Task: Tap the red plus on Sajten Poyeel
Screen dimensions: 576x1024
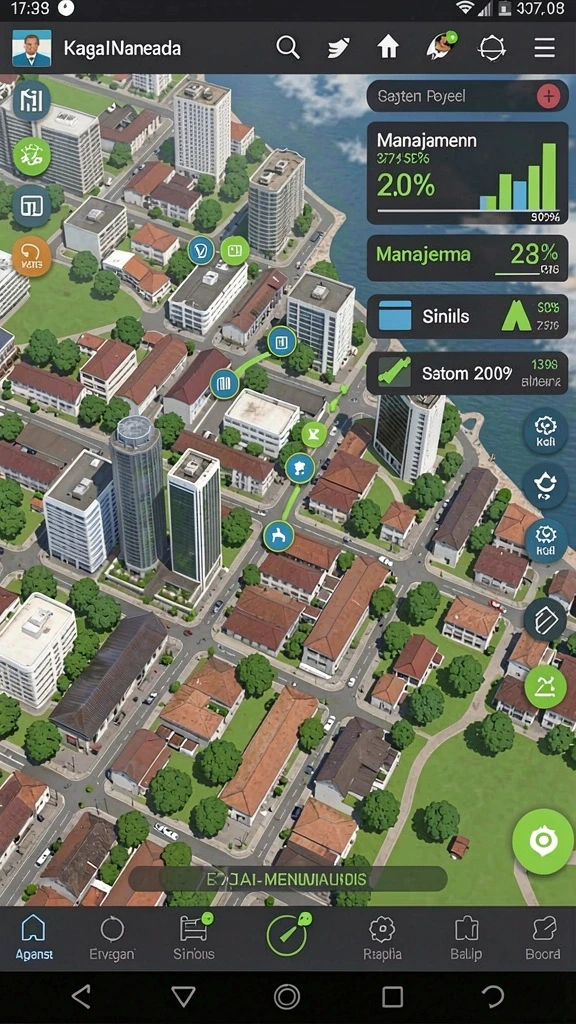Action: click(548, 97)
